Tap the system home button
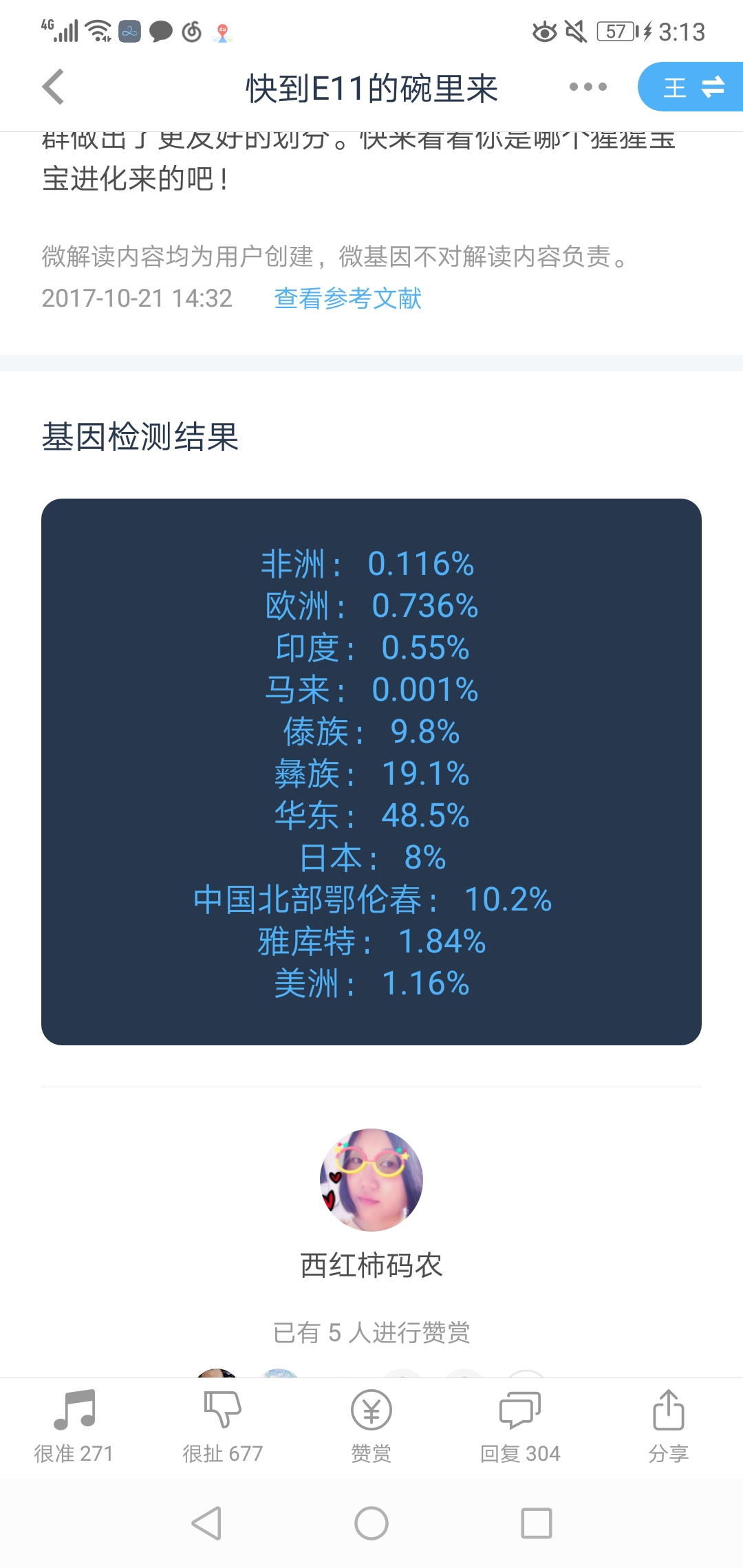Viewport: 743px width, 1568px height. pyautogui.click(x=371, y=1523)
